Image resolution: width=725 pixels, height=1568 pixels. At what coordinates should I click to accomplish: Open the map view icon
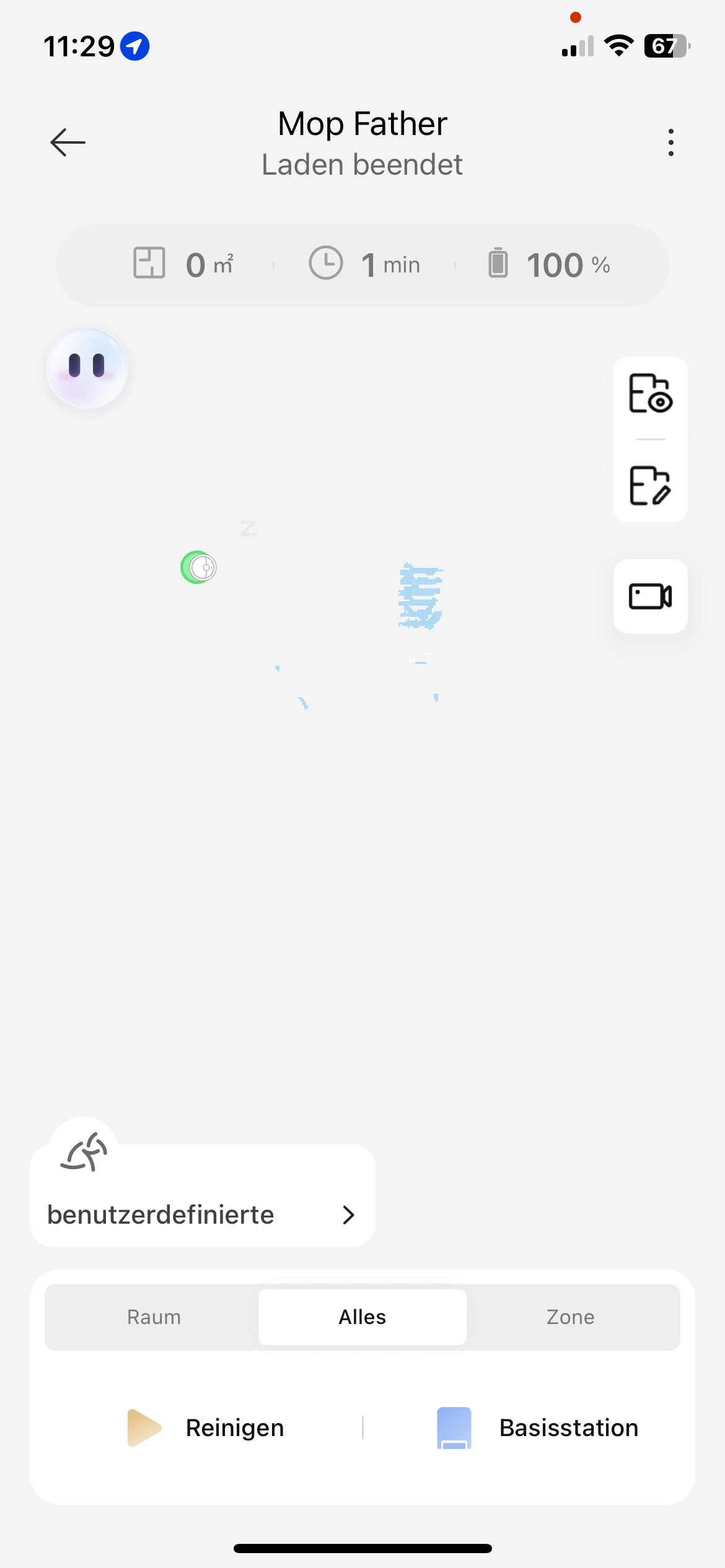pos(650,394)
